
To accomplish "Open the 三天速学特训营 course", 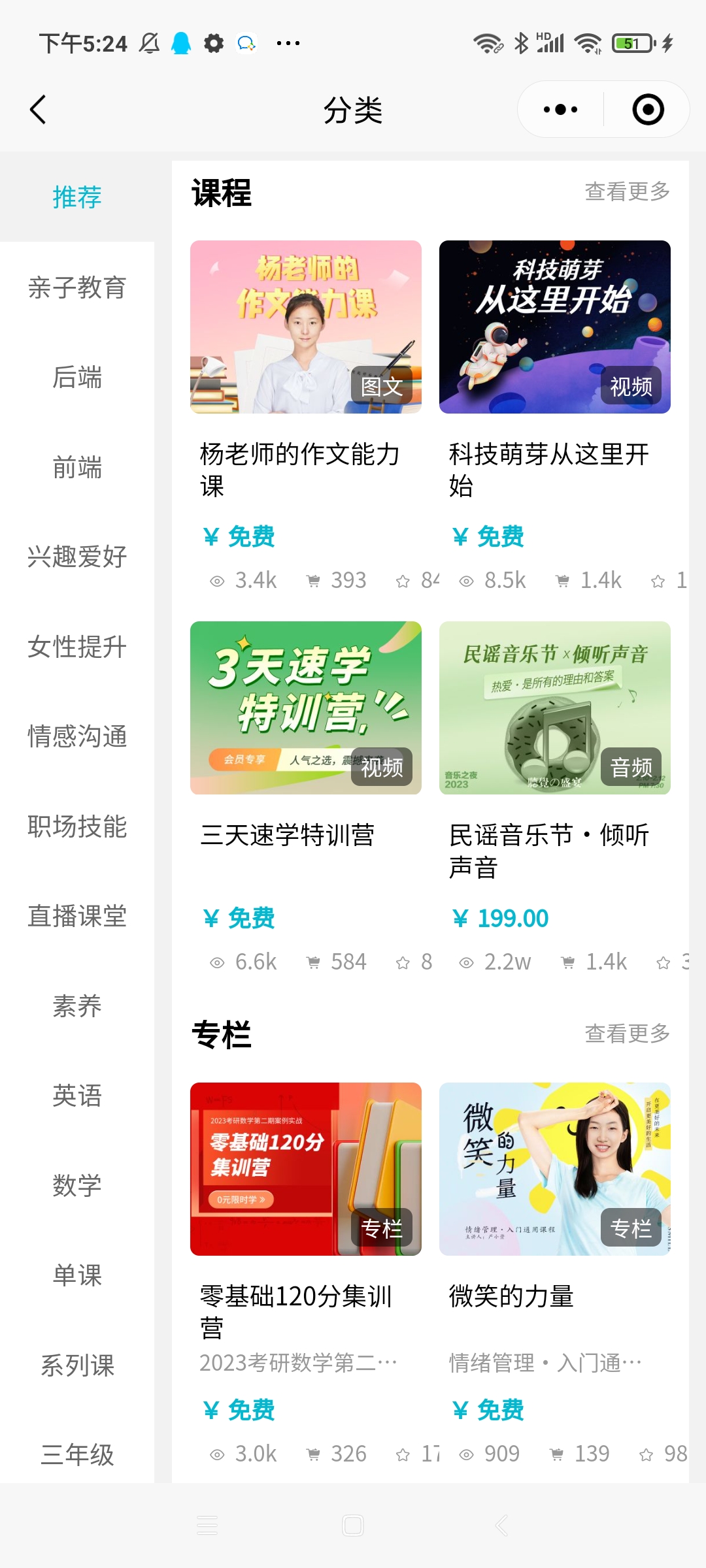I will click(305, 708).
